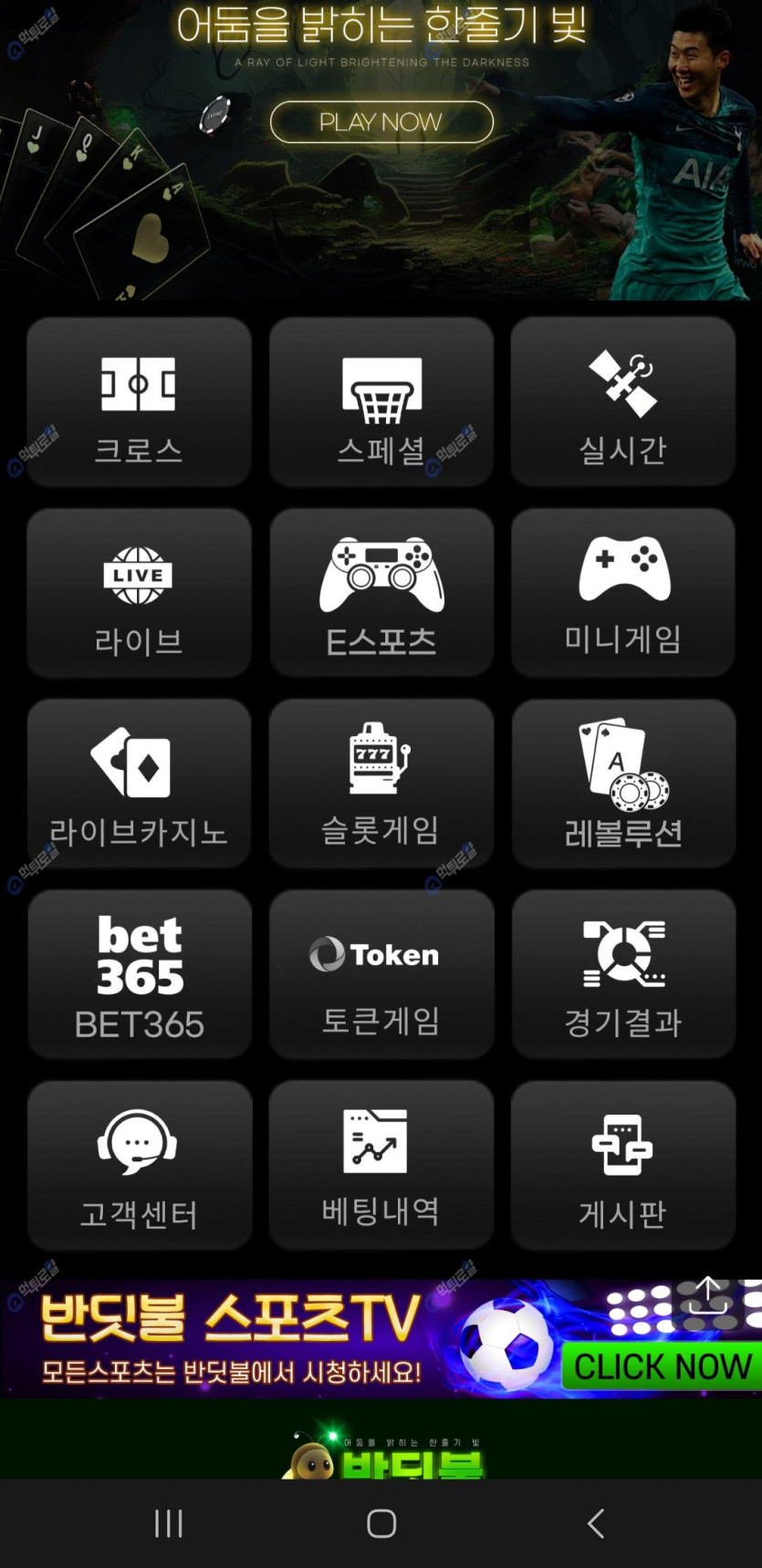762x1568 pixels.
Task: Enter the 라이브카지노 section
Action: pyautogui.click(x=139, y=784)
